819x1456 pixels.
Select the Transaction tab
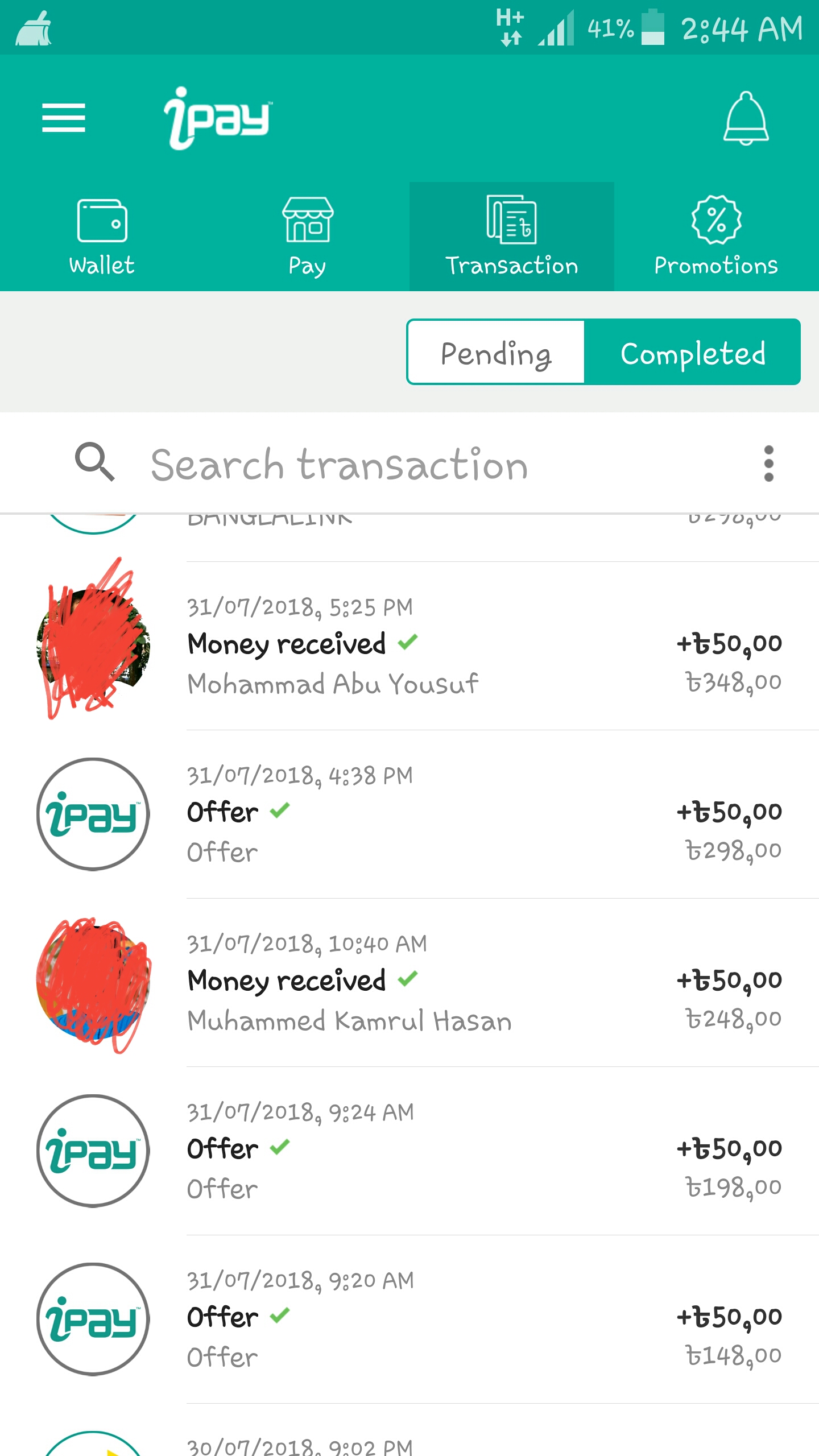tap(511, 237)
